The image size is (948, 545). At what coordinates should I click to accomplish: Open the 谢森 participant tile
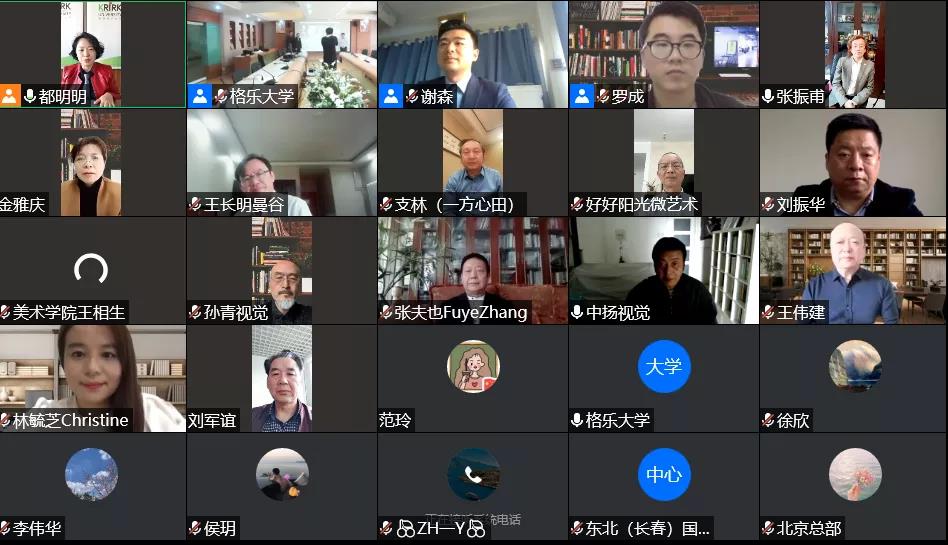472,54
